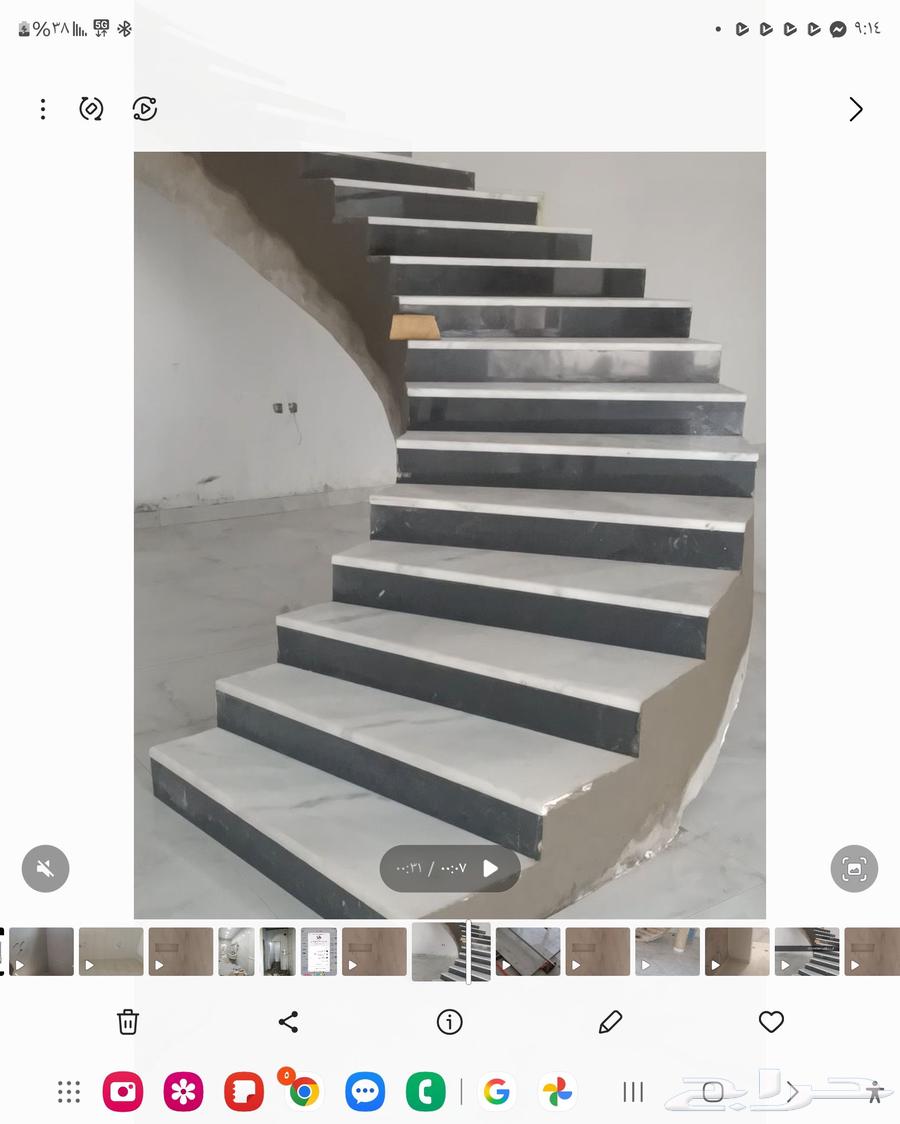
Task: Go to next item with right chevron
Action: coord(856,109)
